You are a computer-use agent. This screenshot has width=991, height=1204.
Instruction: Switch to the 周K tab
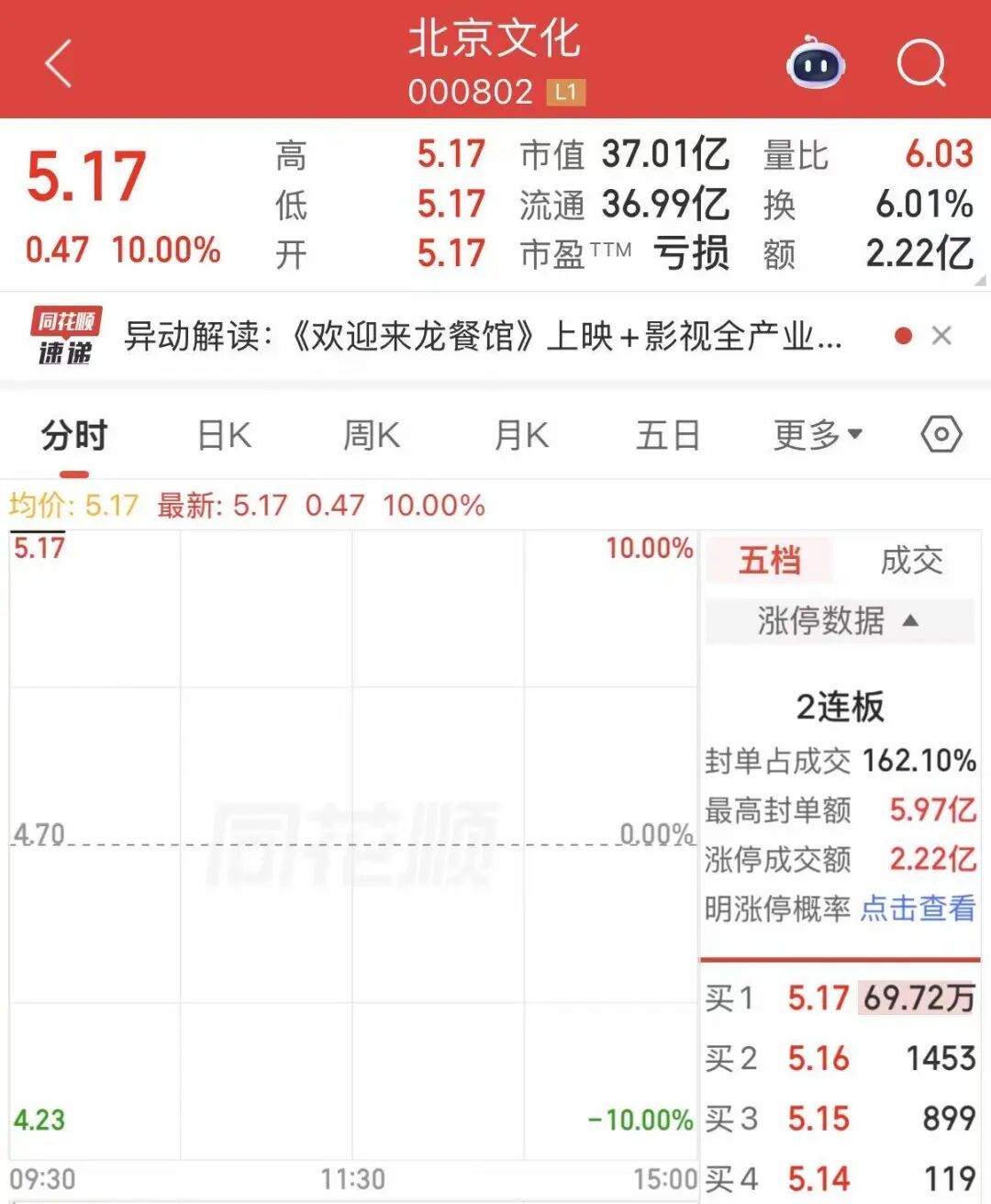click(372, 435)
